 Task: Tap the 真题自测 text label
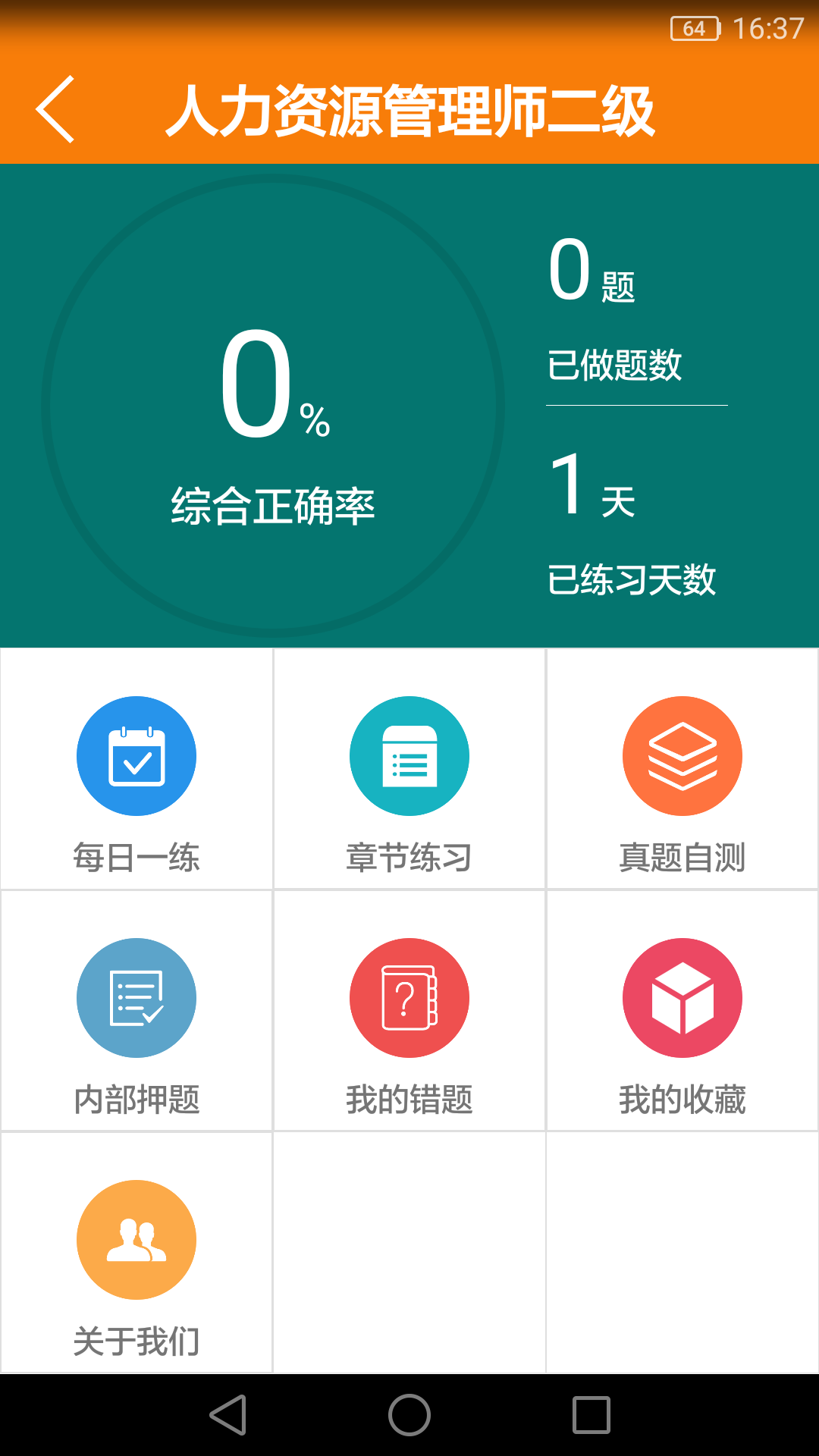tap(682, 858)
